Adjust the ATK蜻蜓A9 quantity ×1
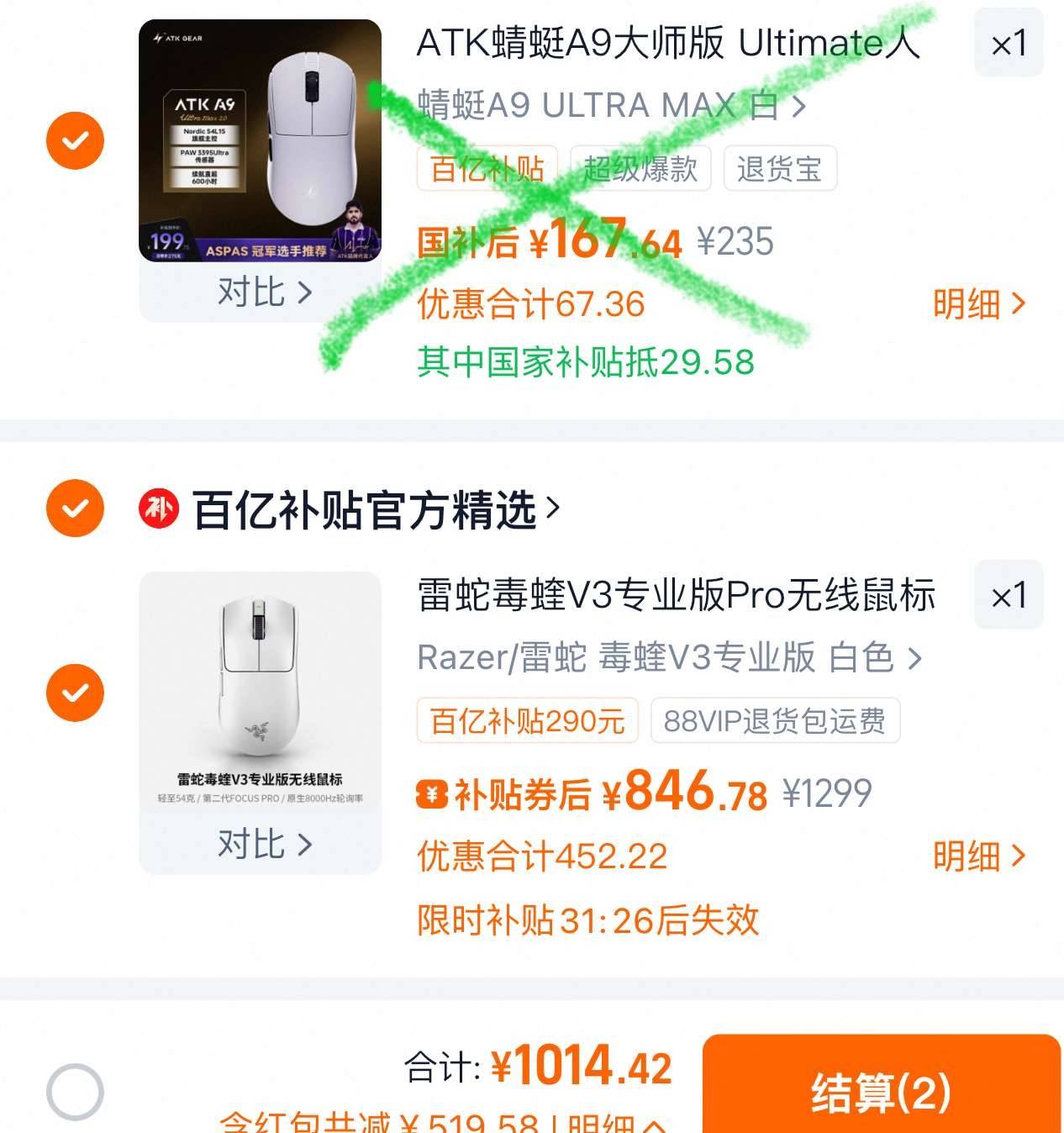The image size is (1064, 1133). pyautogui.click(x=1009, y=43)
